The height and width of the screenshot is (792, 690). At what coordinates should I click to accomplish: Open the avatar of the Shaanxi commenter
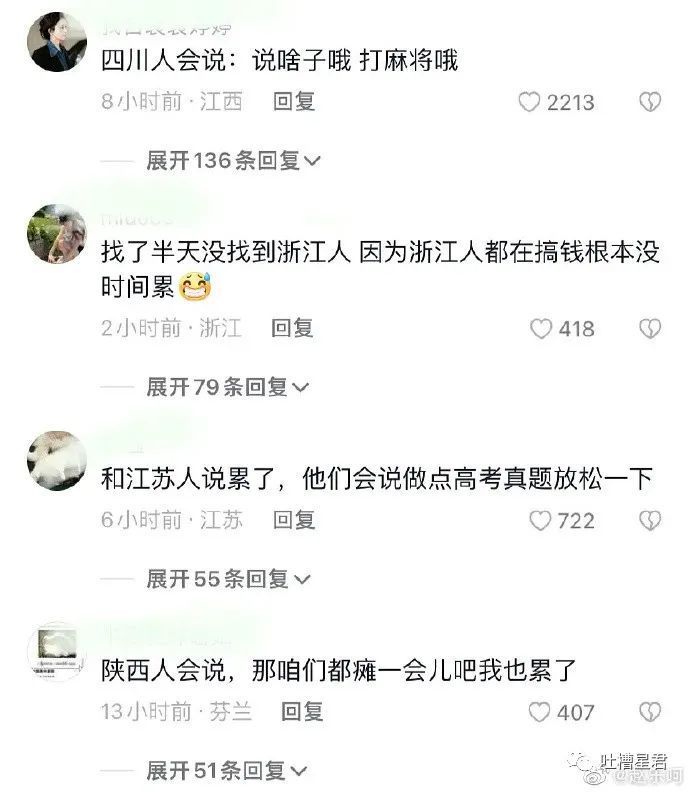pyautogui.click(x=56, y=652)
